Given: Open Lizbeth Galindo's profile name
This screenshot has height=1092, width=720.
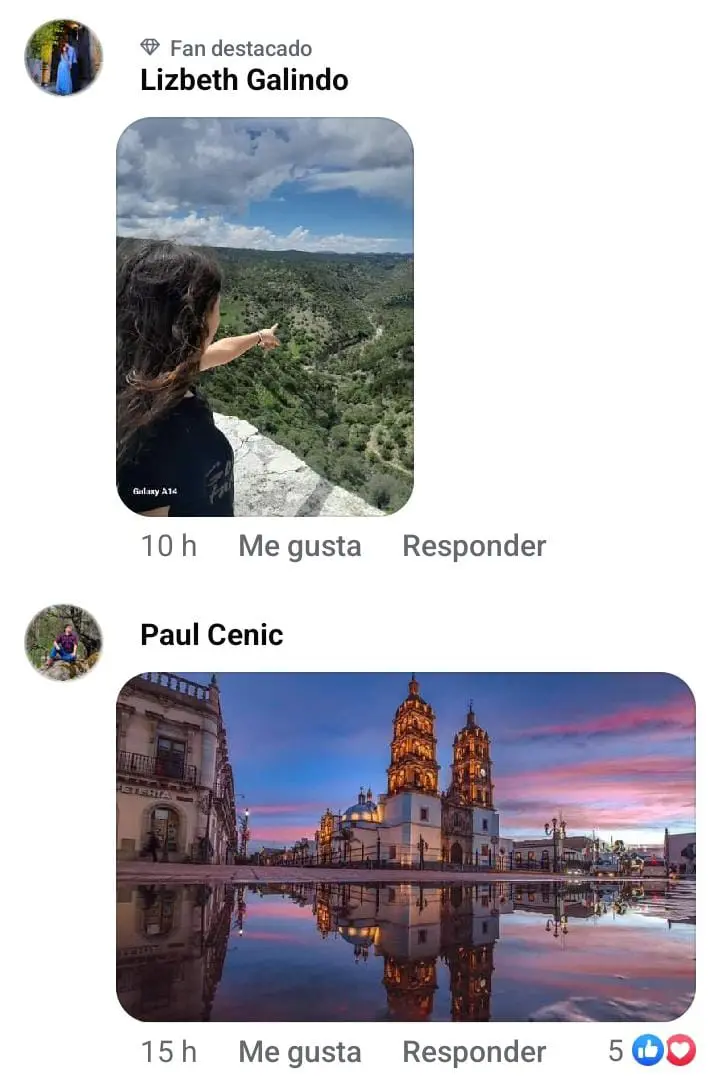Looking at the screenshot, I should click(244, 81).
